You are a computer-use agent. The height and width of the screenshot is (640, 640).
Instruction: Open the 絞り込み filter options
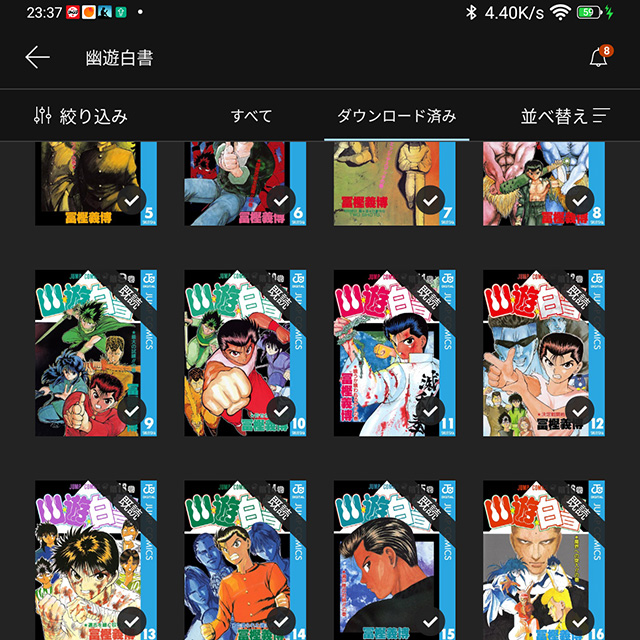tap(81, 116)
